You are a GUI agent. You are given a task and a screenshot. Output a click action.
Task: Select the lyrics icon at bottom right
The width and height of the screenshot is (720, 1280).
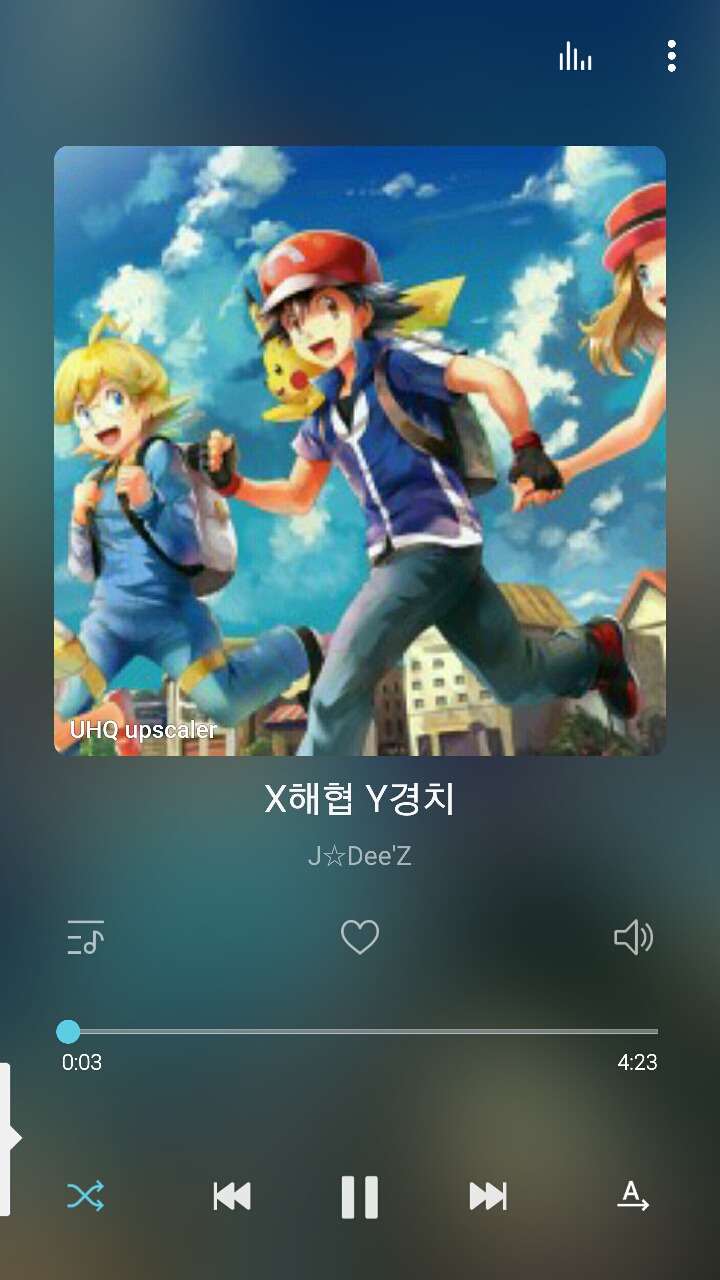633,1196
